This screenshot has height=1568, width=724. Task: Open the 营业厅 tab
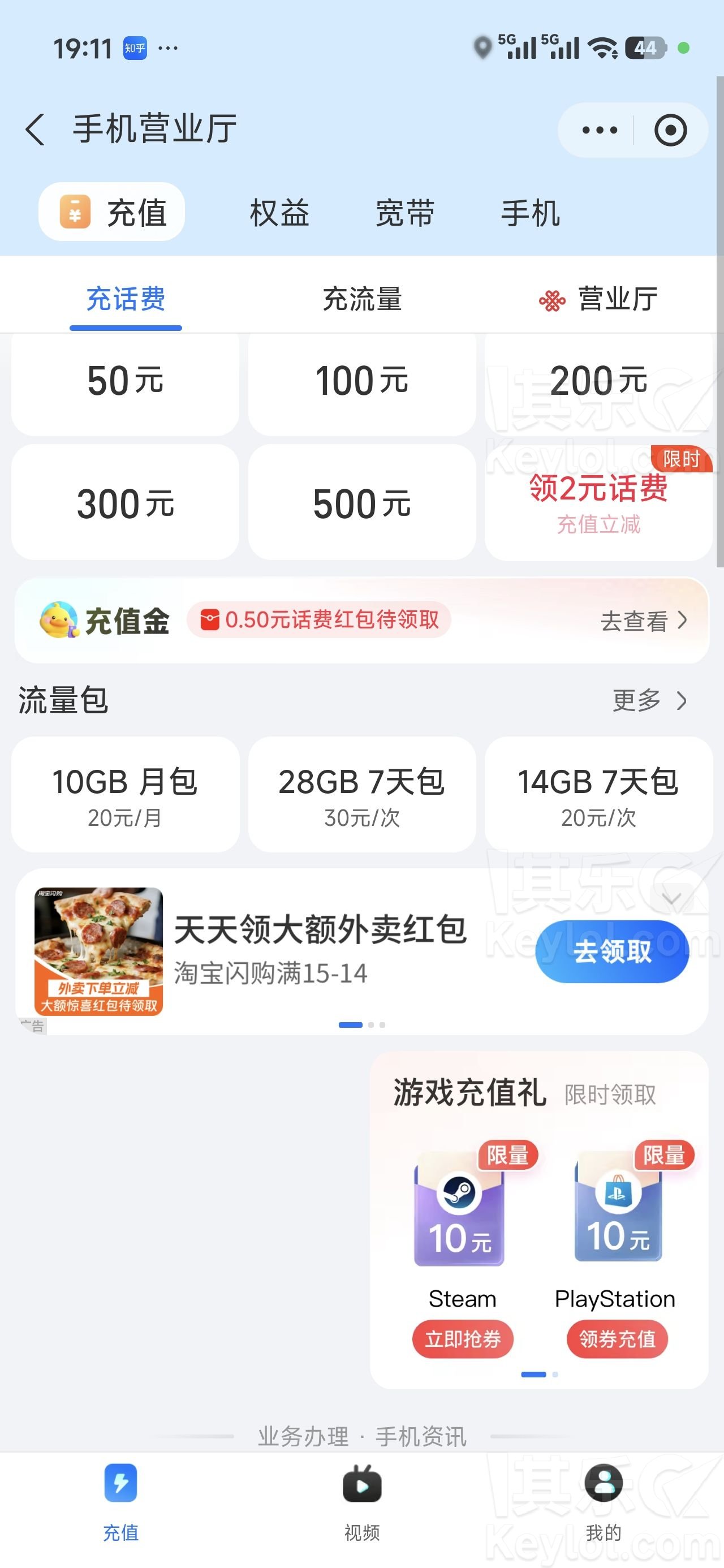point(598,299)
